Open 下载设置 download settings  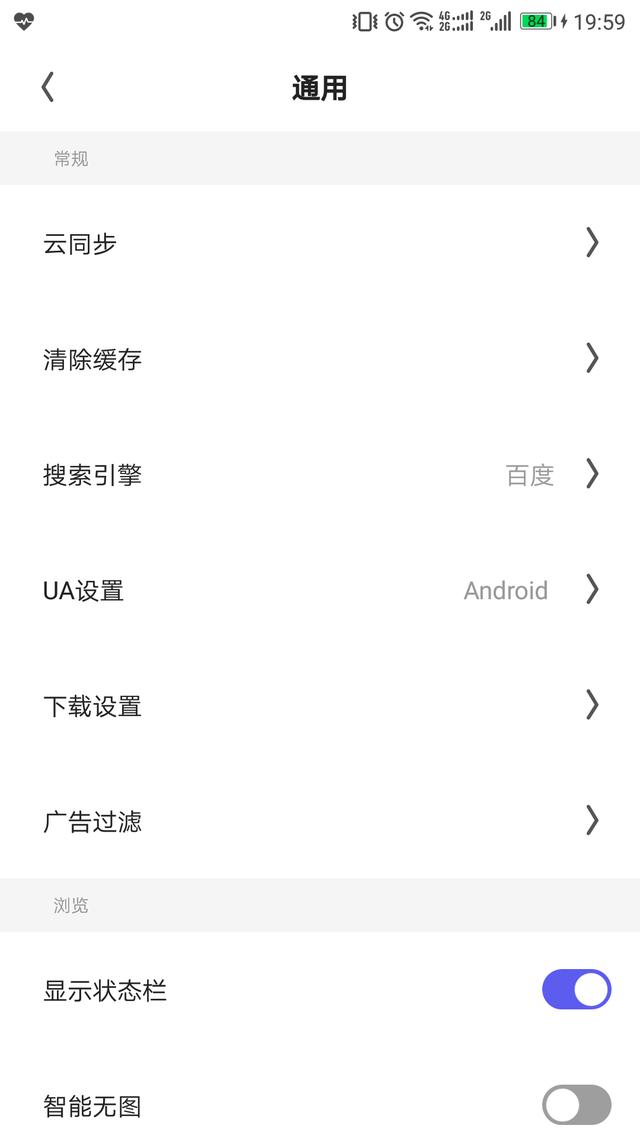(320, 706)
